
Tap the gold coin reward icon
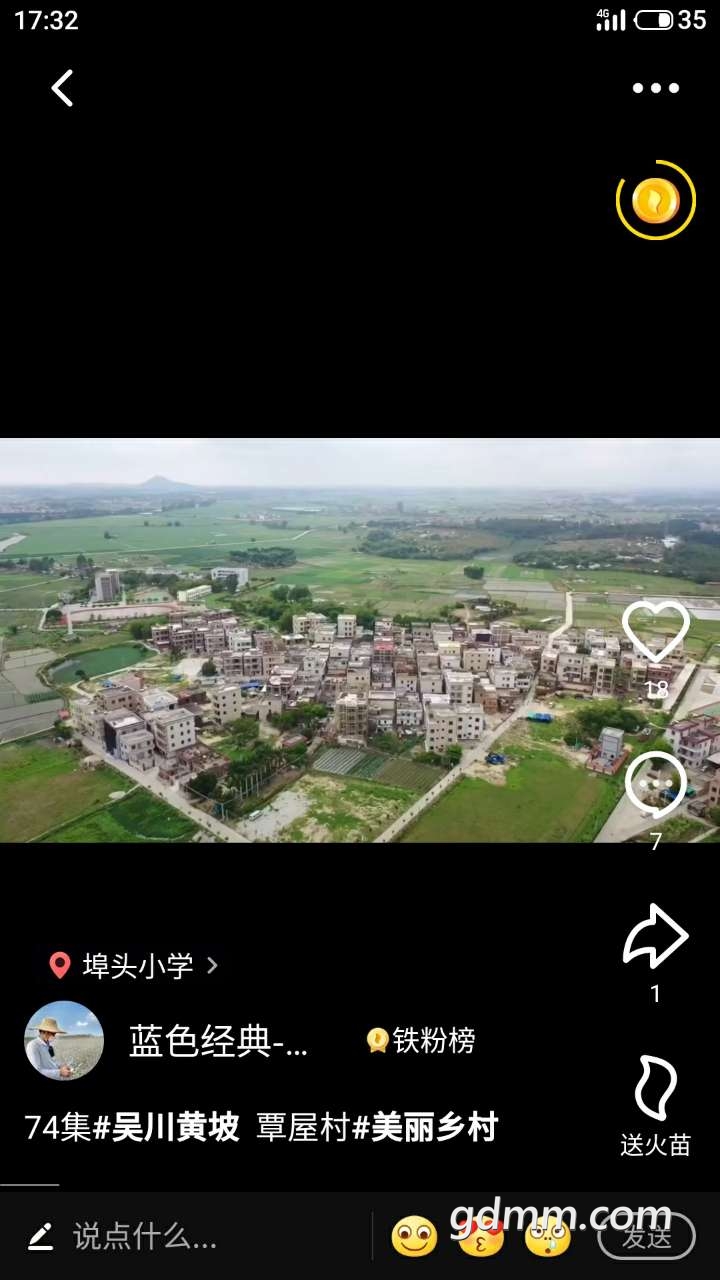(x=656, y=201)
